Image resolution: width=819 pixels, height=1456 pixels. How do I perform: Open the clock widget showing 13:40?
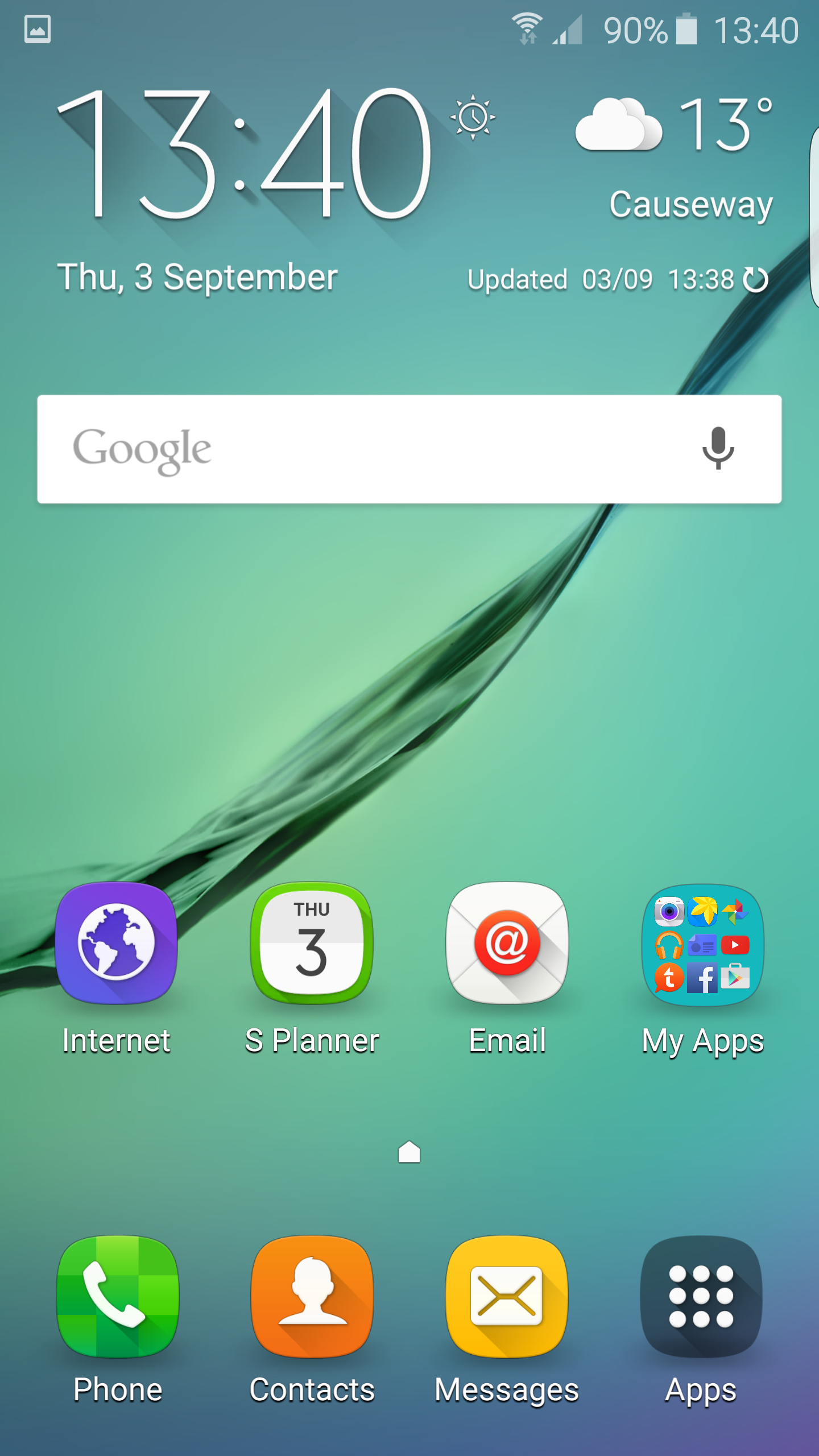tap(245, 154)
